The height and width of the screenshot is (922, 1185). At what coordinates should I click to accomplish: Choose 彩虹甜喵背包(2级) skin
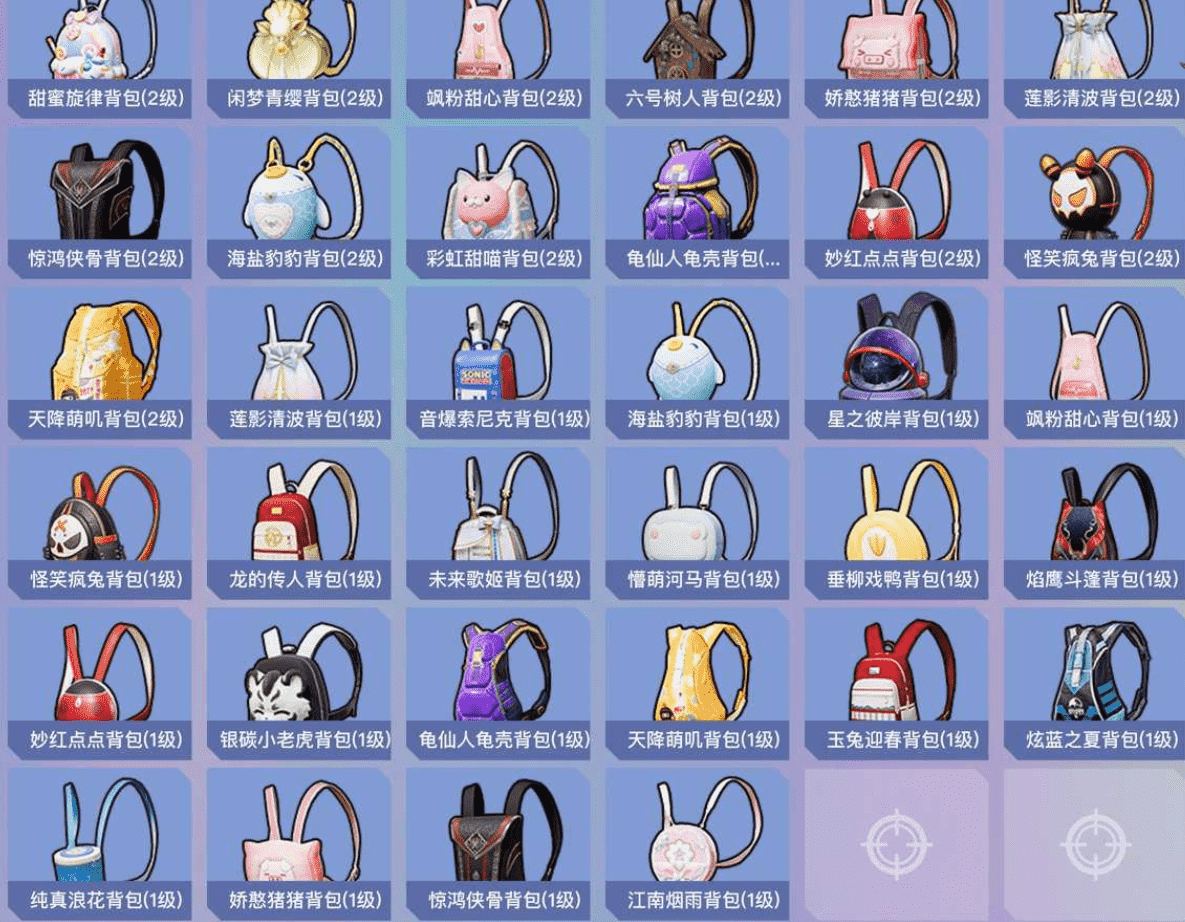coord(498,200)
